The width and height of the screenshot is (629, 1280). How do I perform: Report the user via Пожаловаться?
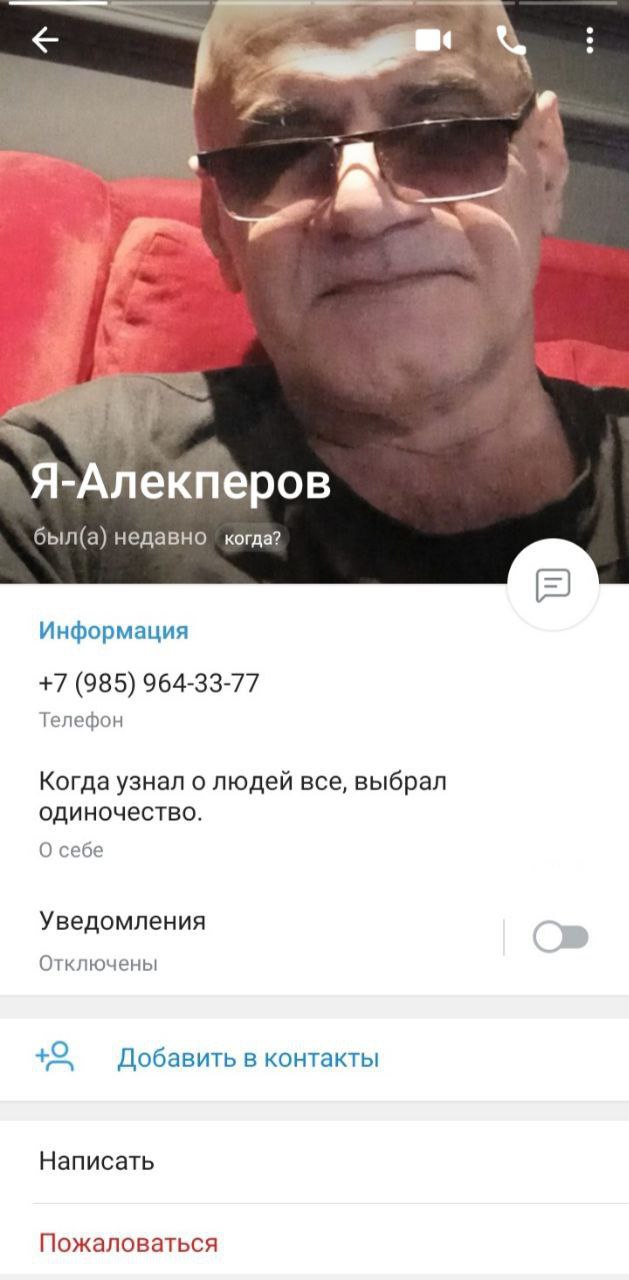(x=128, y=1243)
